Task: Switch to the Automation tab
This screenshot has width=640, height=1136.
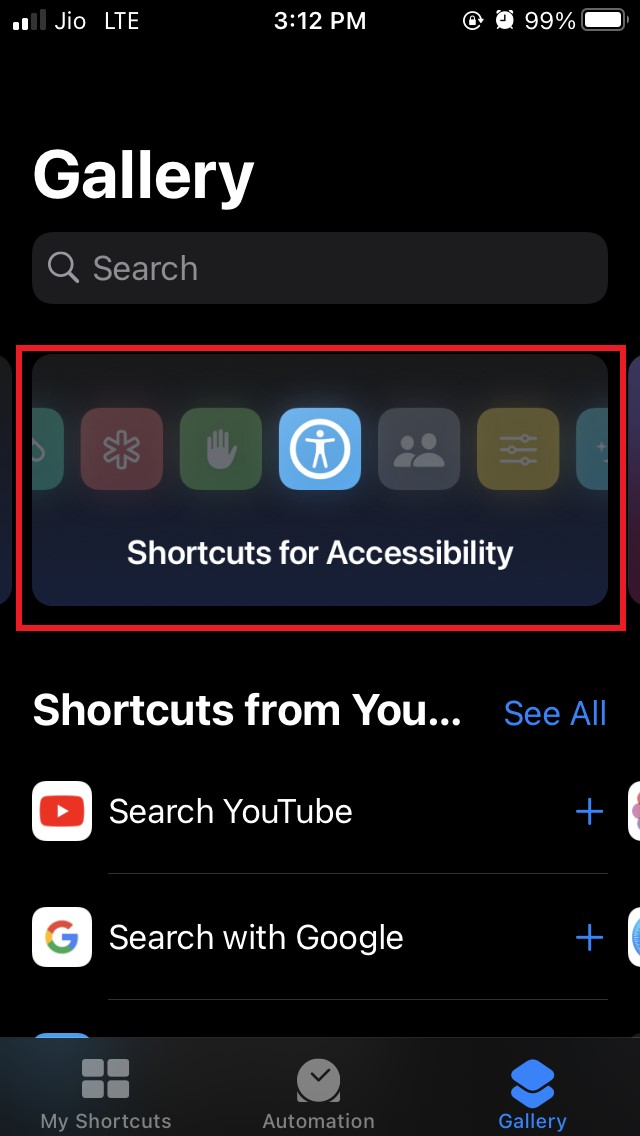Action: (319, 1093)
